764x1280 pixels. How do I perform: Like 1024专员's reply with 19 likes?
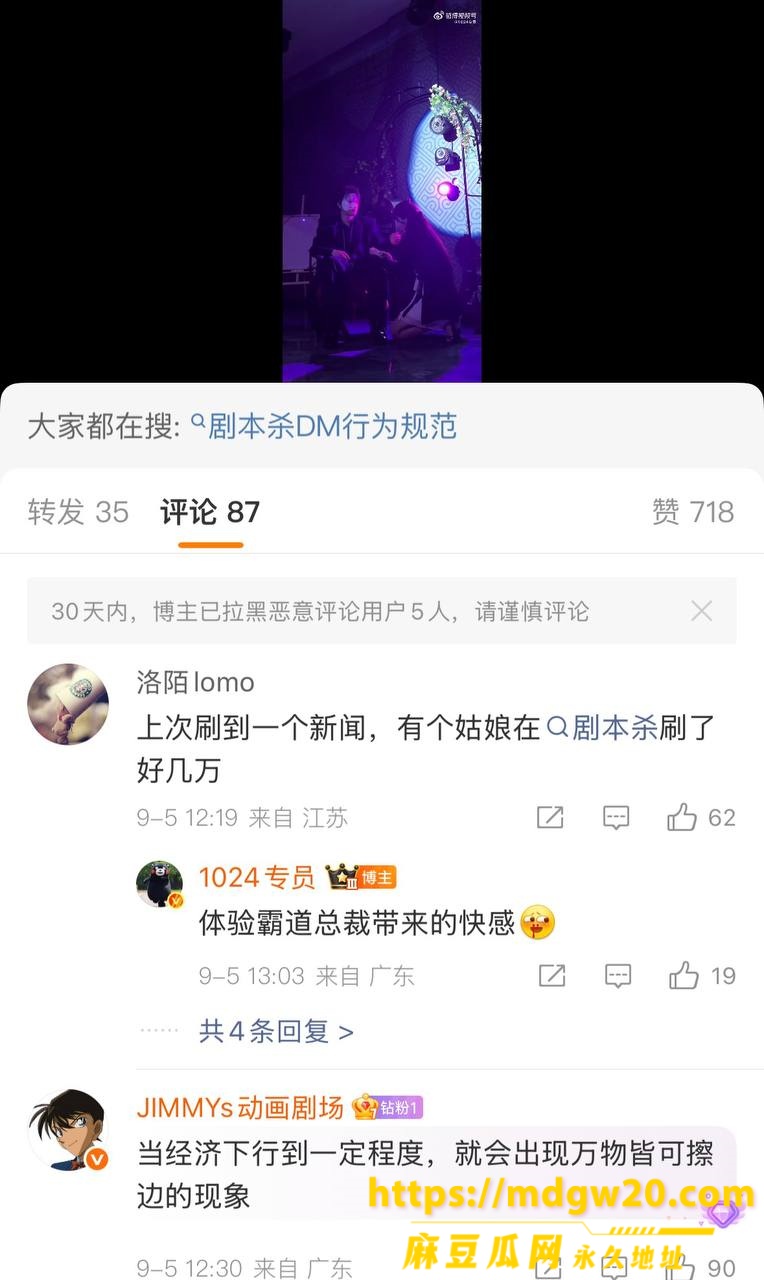pyautogui.click(x=702, y=976)
